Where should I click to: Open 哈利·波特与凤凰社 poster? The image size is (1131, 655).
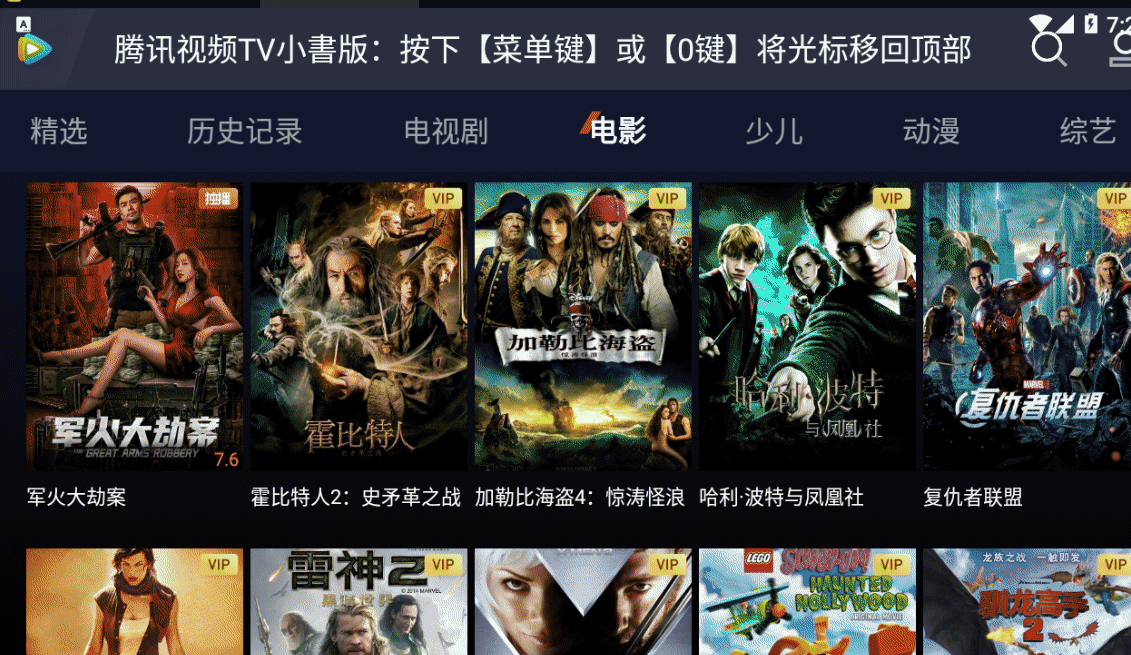click(806, 326)
